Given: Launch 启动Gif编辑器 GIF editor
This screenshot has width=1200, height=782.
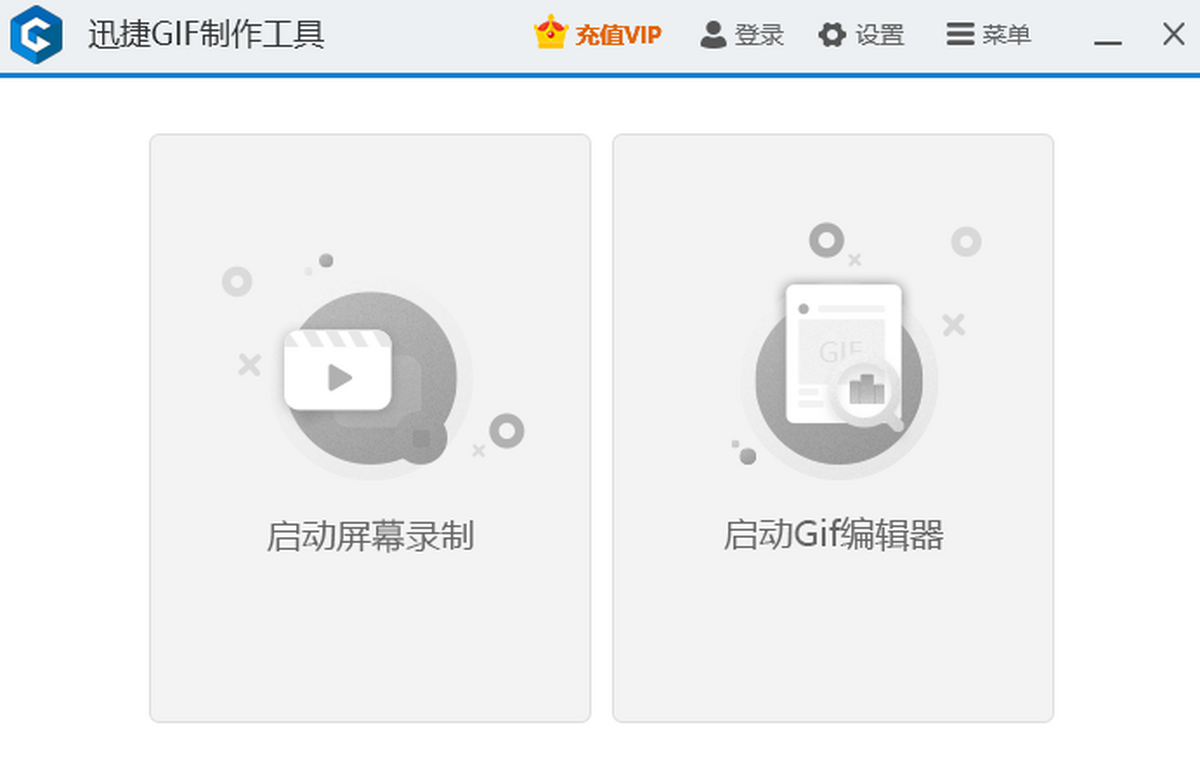Looking at the screenshot, I should click(833, 428).
